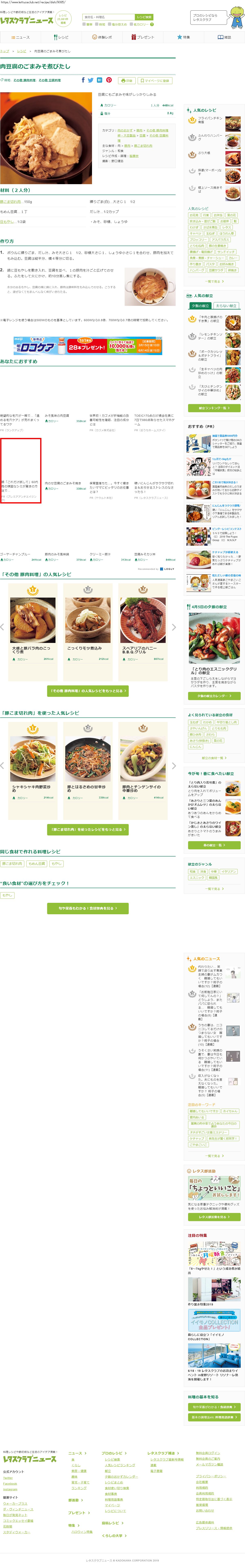Tap the 豚こま切れ肉 ingredient tag
This screenshot has height=1568, width=245.
(x=12, y=863)
